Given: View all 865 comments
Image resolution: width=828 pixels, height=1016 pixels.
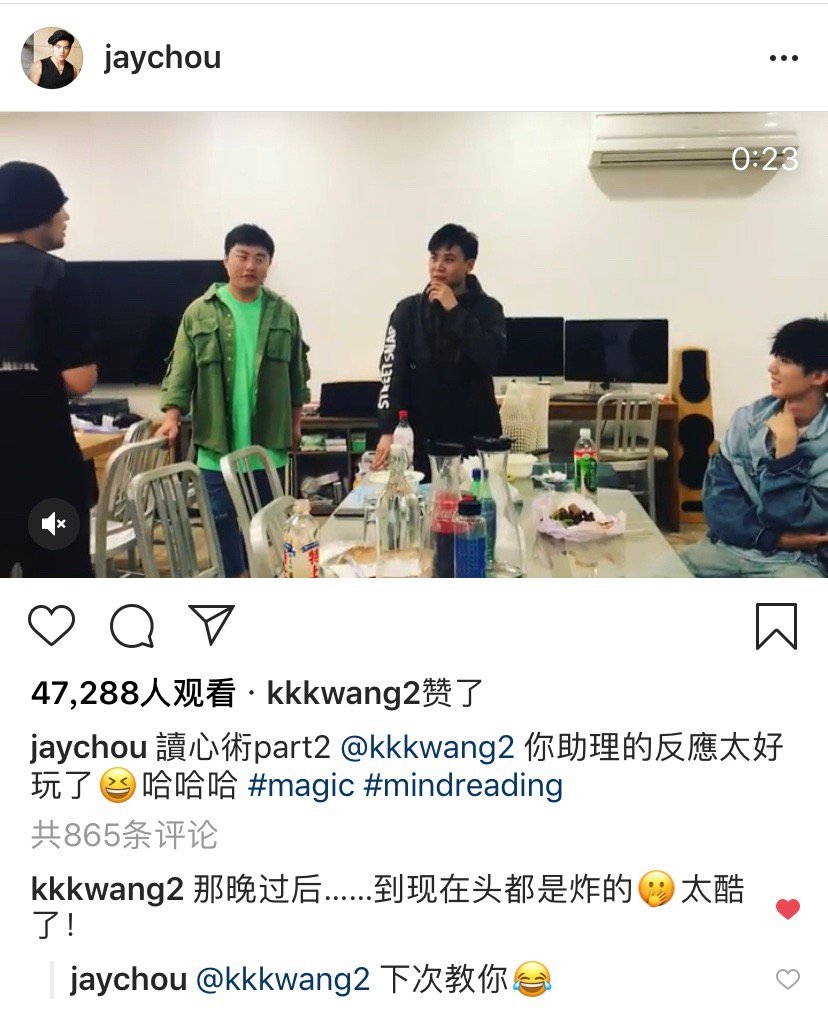Looking at the screenshot, I should tap(124, 835).
